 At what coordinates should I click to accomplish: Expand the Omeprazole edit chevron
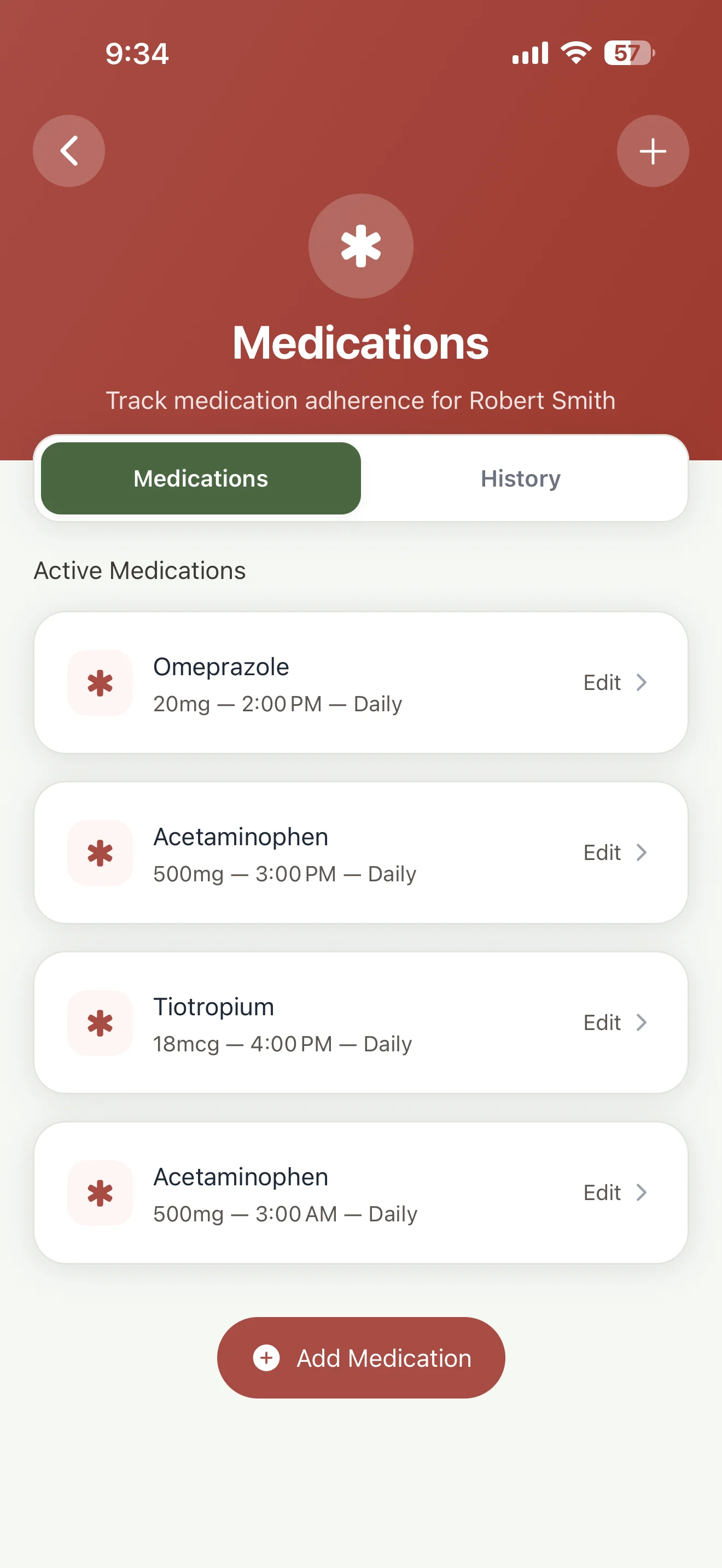tap(642, 682)
